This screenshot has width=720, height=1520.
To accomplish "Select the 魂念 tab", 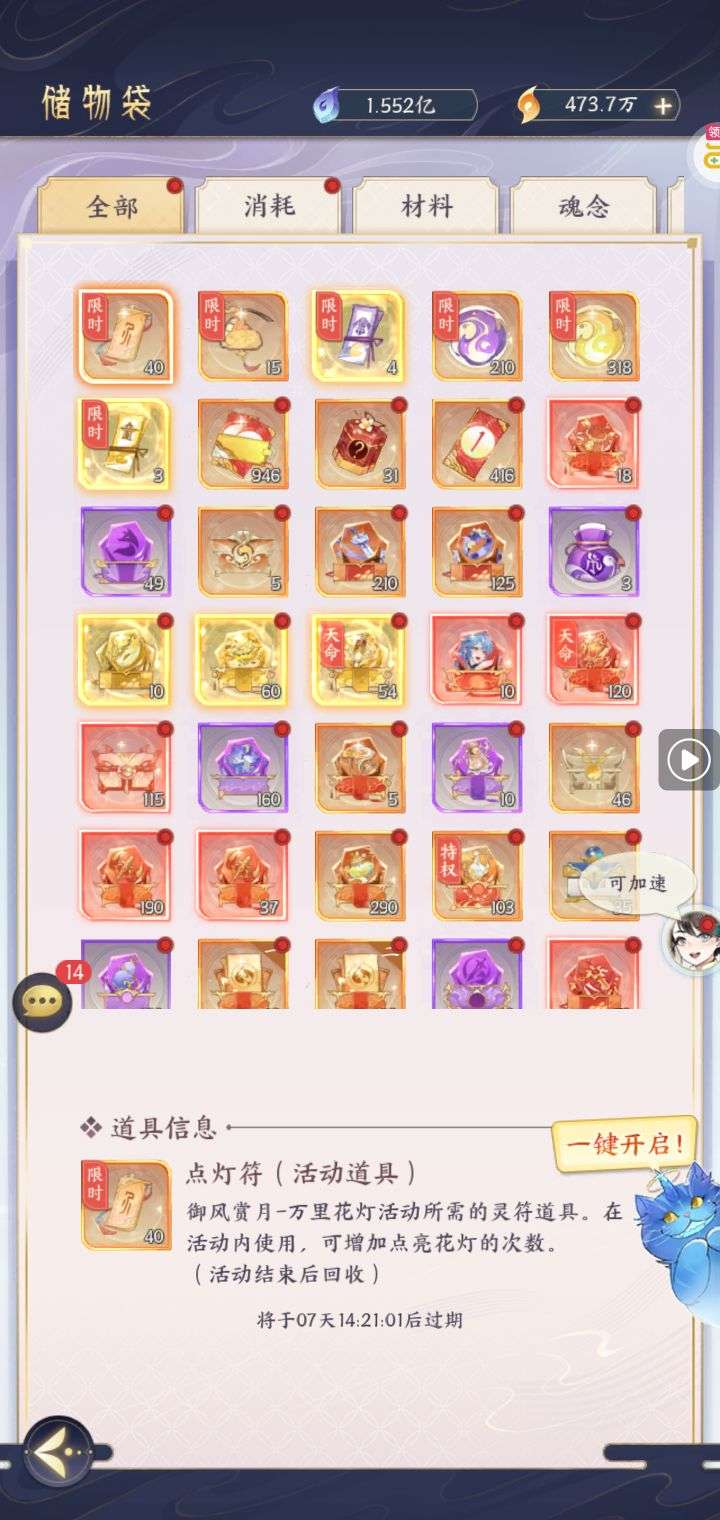I will point(583,207).
